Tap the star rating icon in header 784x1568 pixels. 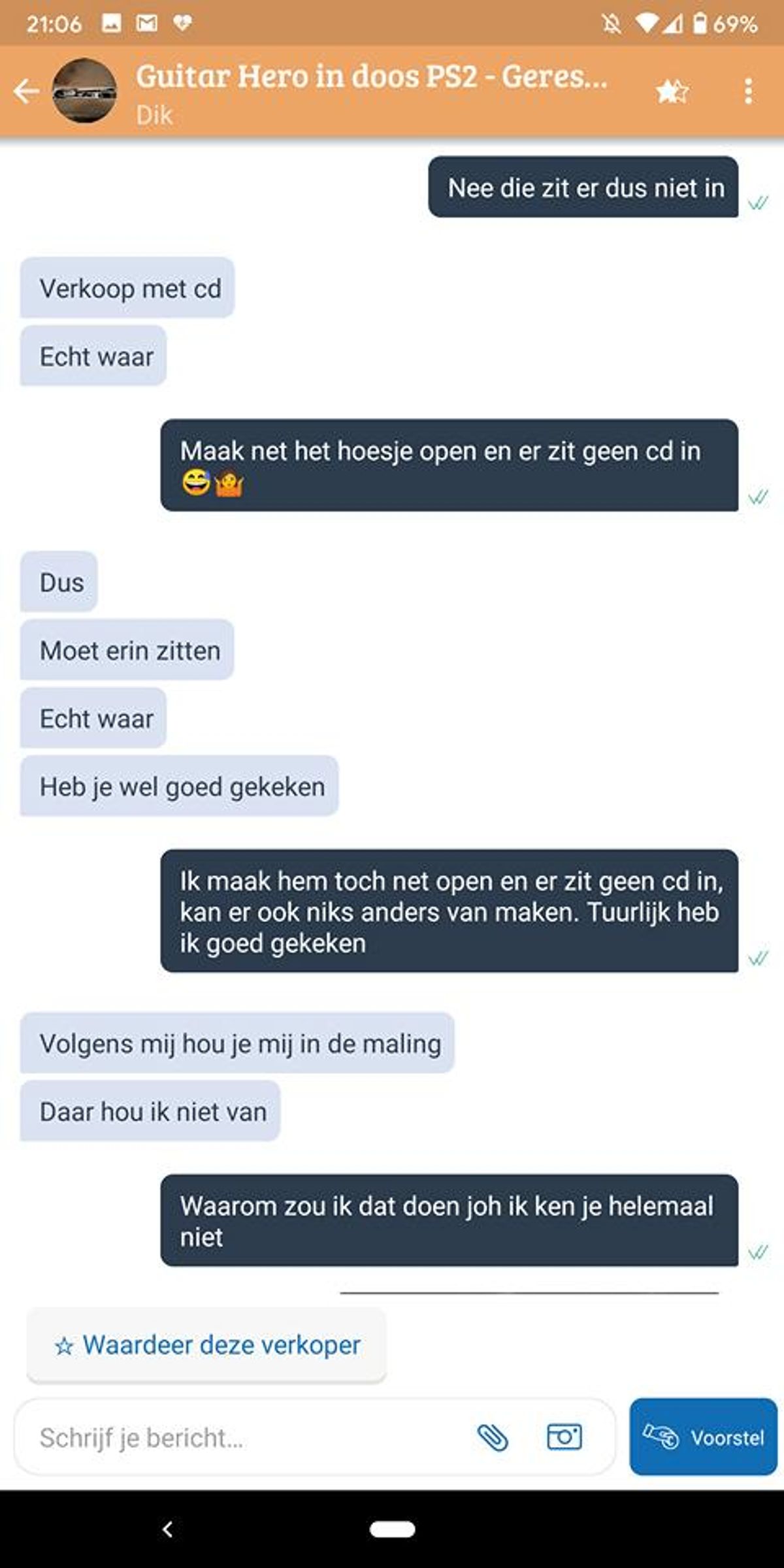(x=672, y=91)
